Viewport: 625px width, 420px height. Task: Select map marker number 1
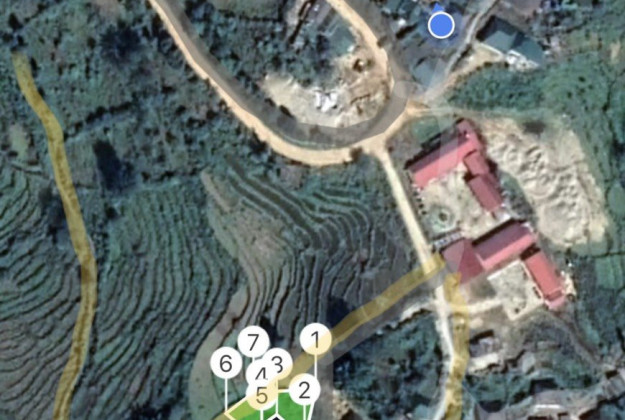[x=316, y=340]
